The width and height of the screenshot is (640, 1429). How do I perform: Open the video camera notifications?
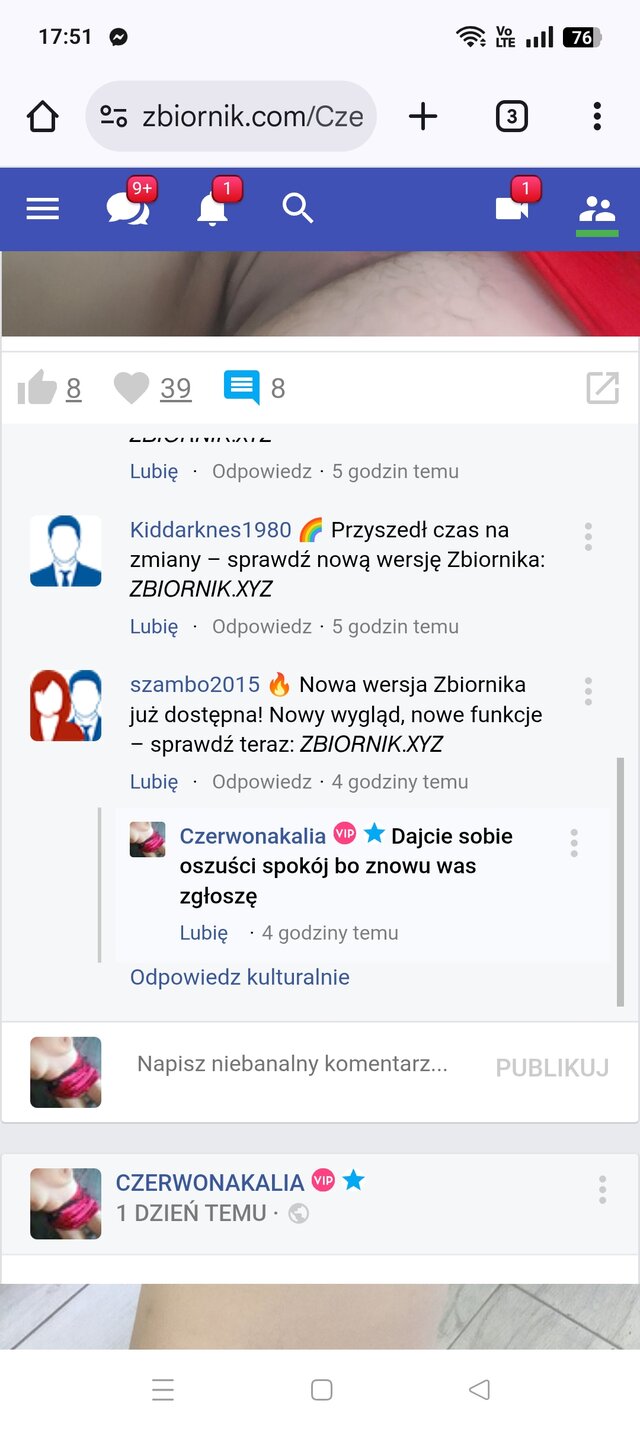tap(512, 208)
